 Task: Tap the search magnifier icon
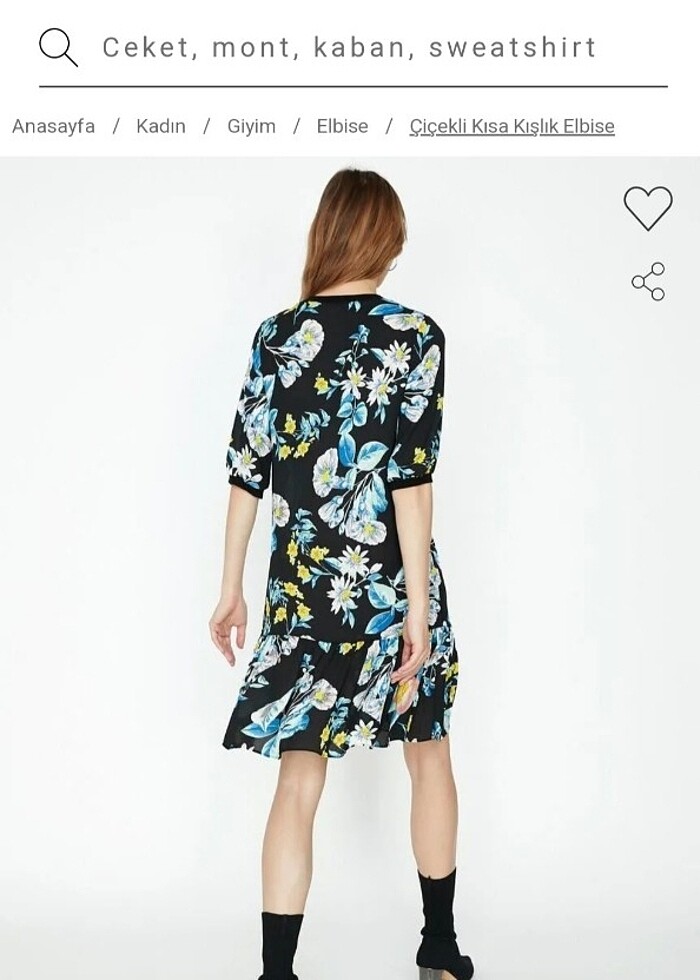[x=58, y=47]
